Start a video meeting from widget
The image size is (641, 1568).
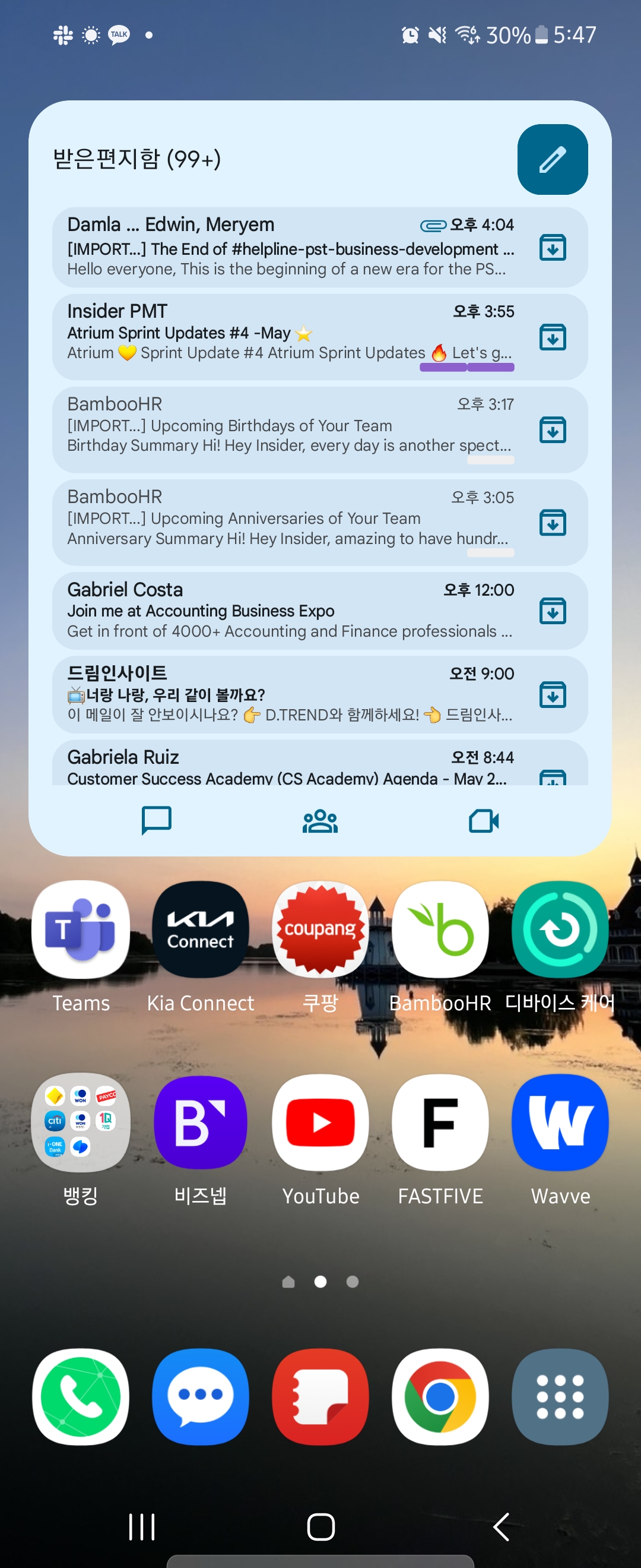484,821
